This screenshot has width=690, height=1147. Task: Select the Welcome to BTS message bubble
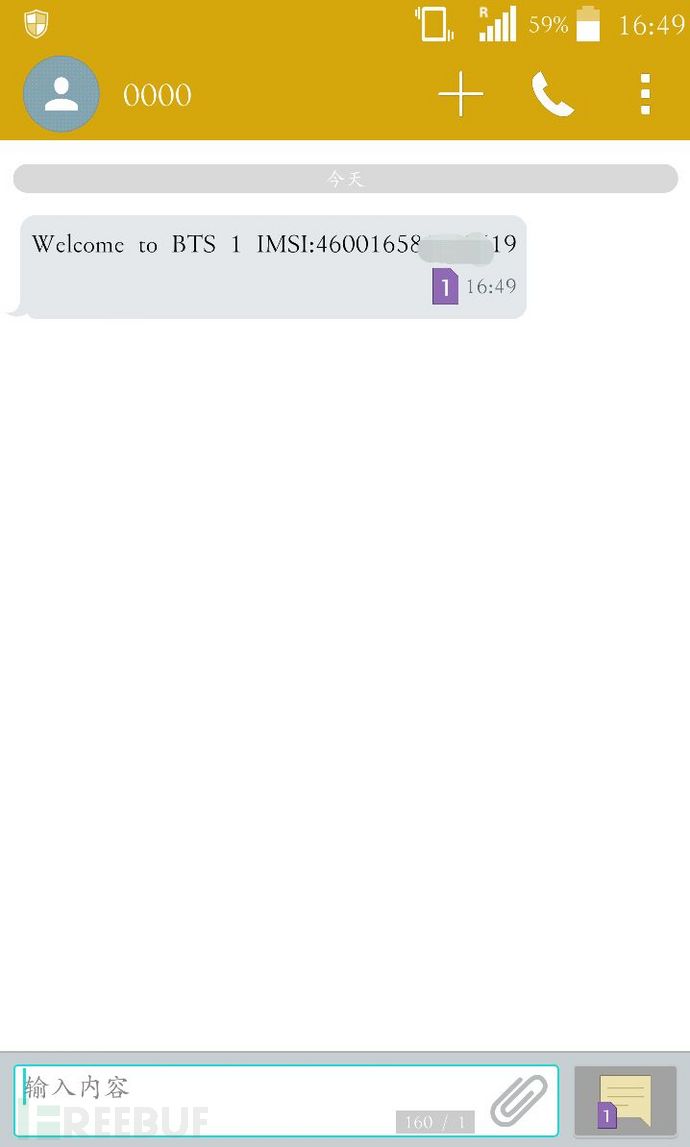click(272, 266)
